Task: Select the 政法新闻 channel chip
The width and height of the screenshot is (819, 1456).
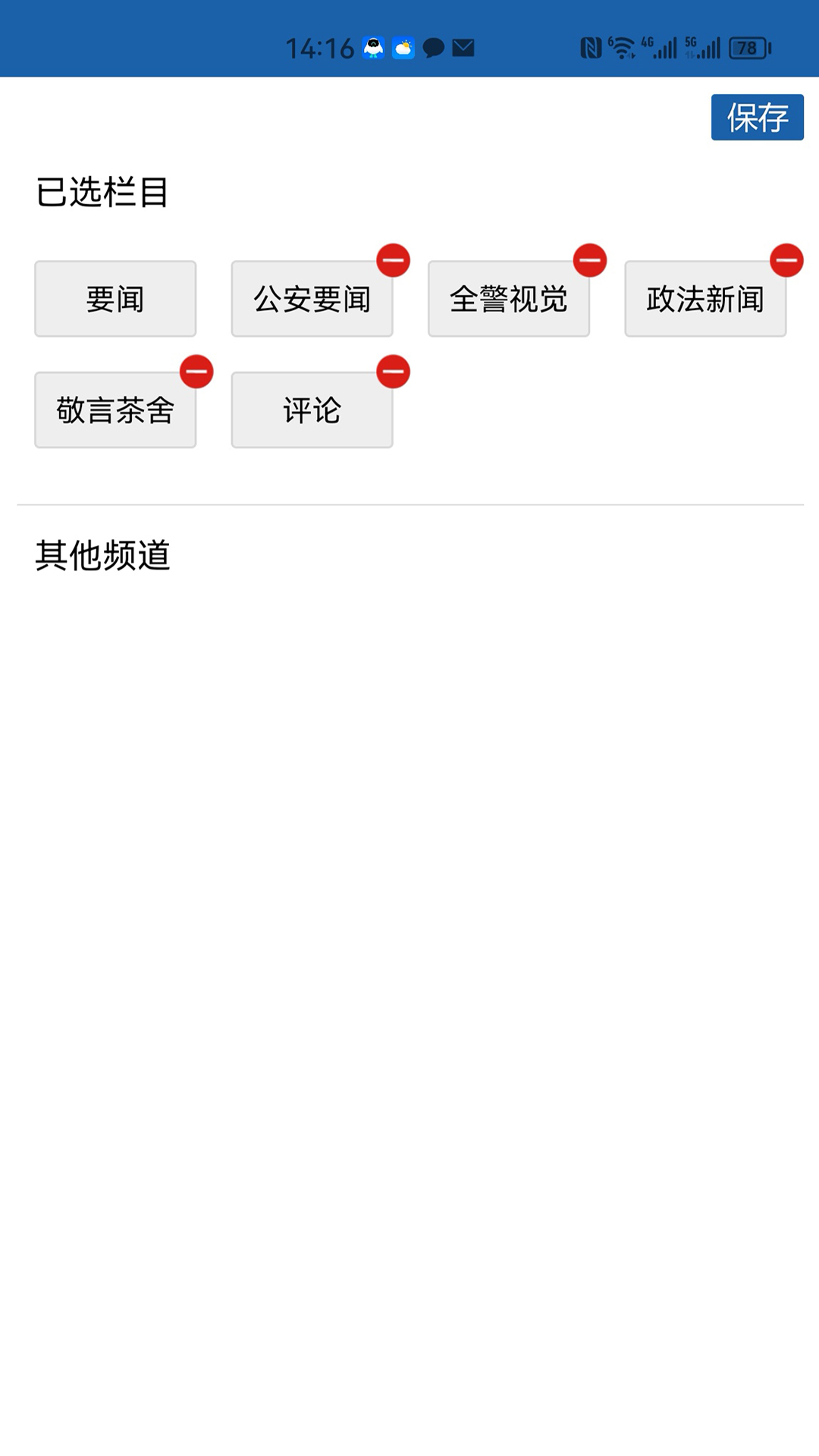Action: coord(705,298)
